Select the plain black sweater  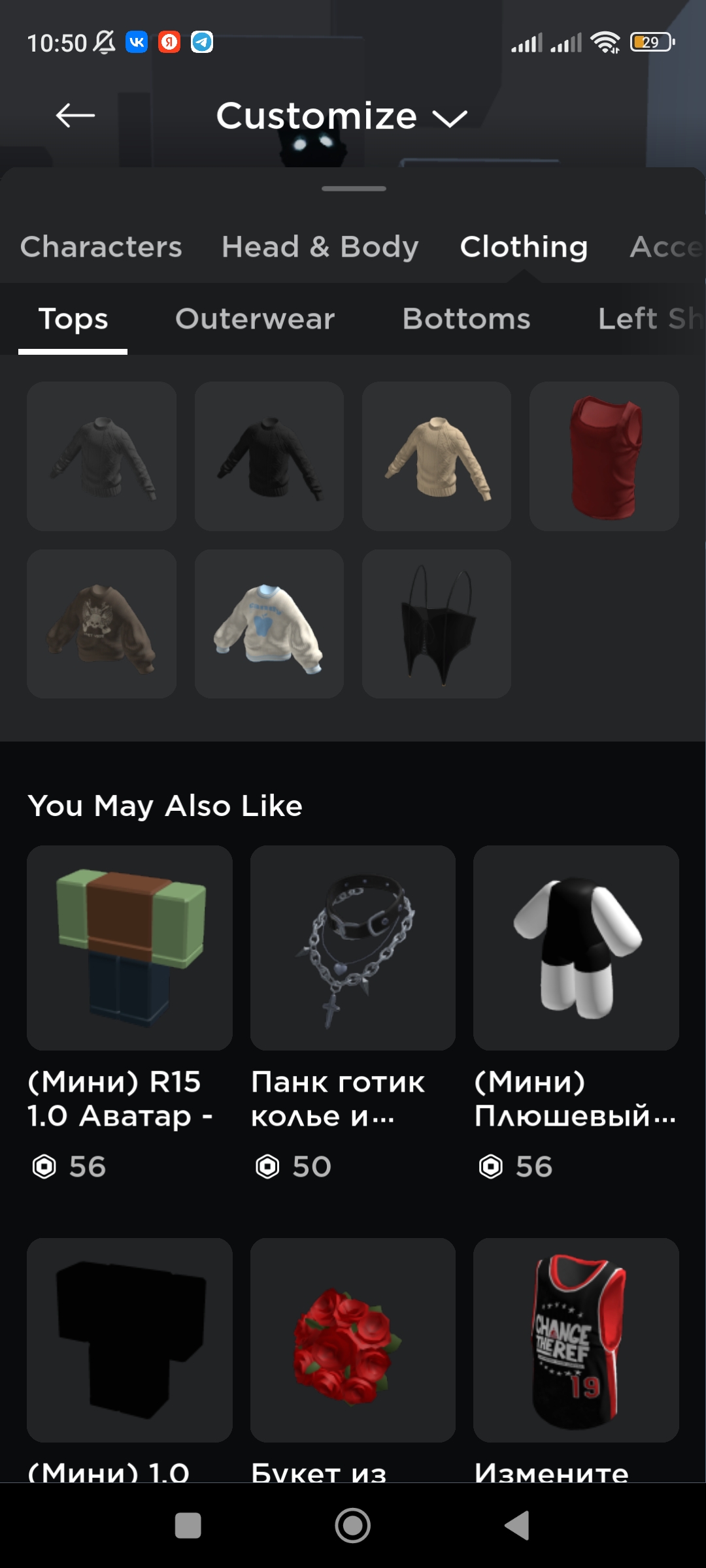click(x=269, y=456)
